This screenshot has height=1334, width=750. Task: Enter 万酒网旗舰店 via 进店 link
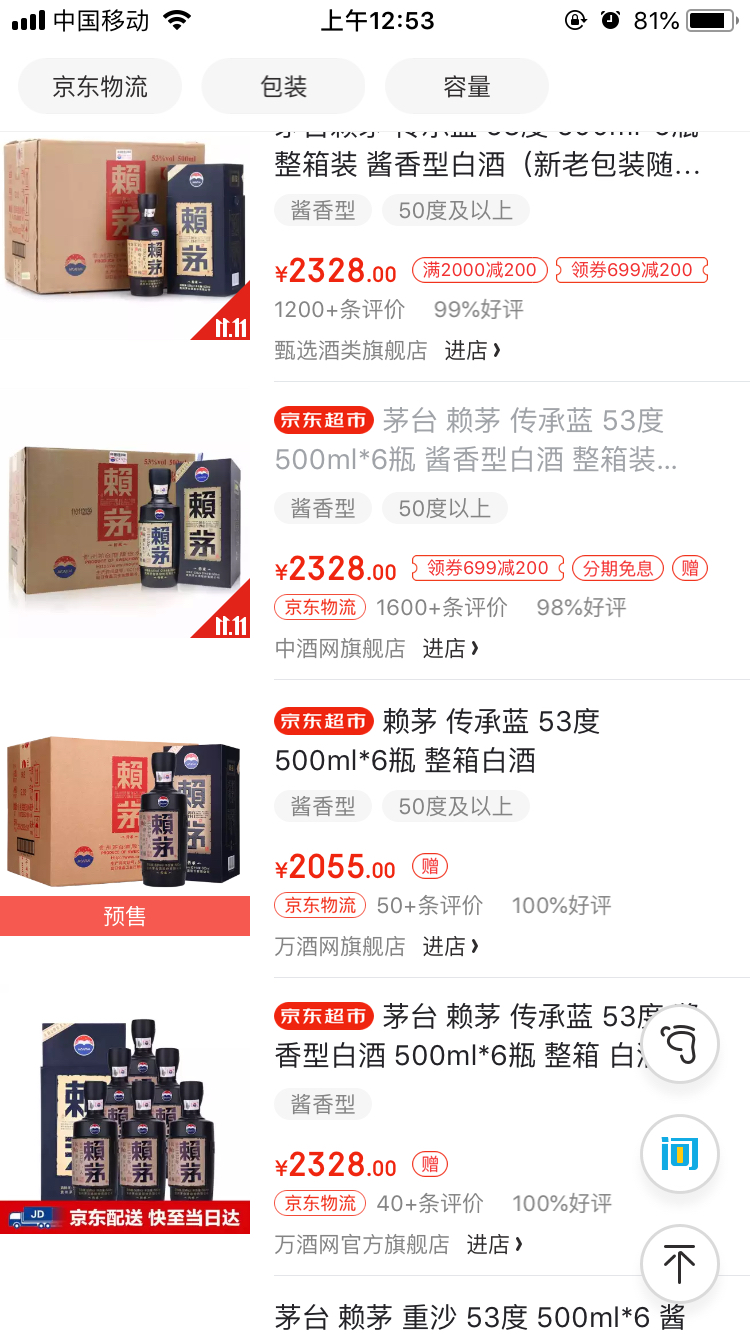[x=450, y=946]
